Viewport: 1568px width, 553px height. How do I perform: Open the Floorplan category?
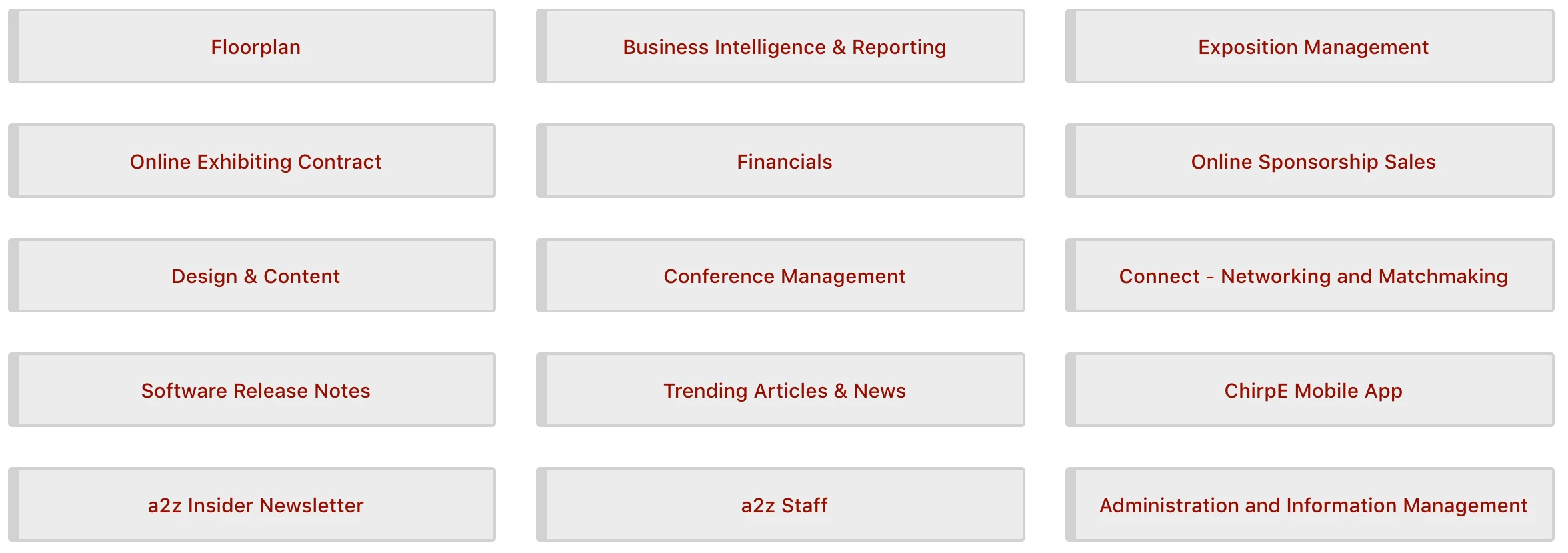pyautogui.click(x=255, y=47)
